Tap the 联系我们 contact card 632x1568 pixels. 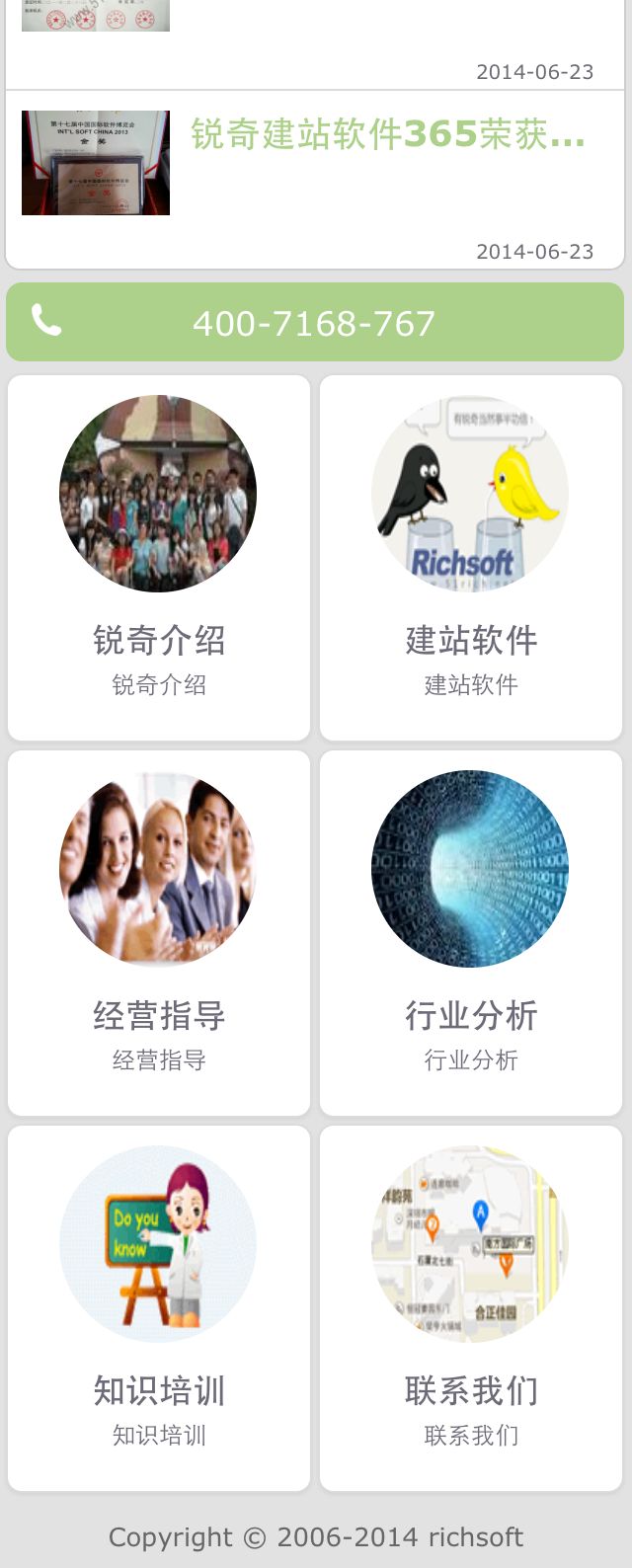471,1307
